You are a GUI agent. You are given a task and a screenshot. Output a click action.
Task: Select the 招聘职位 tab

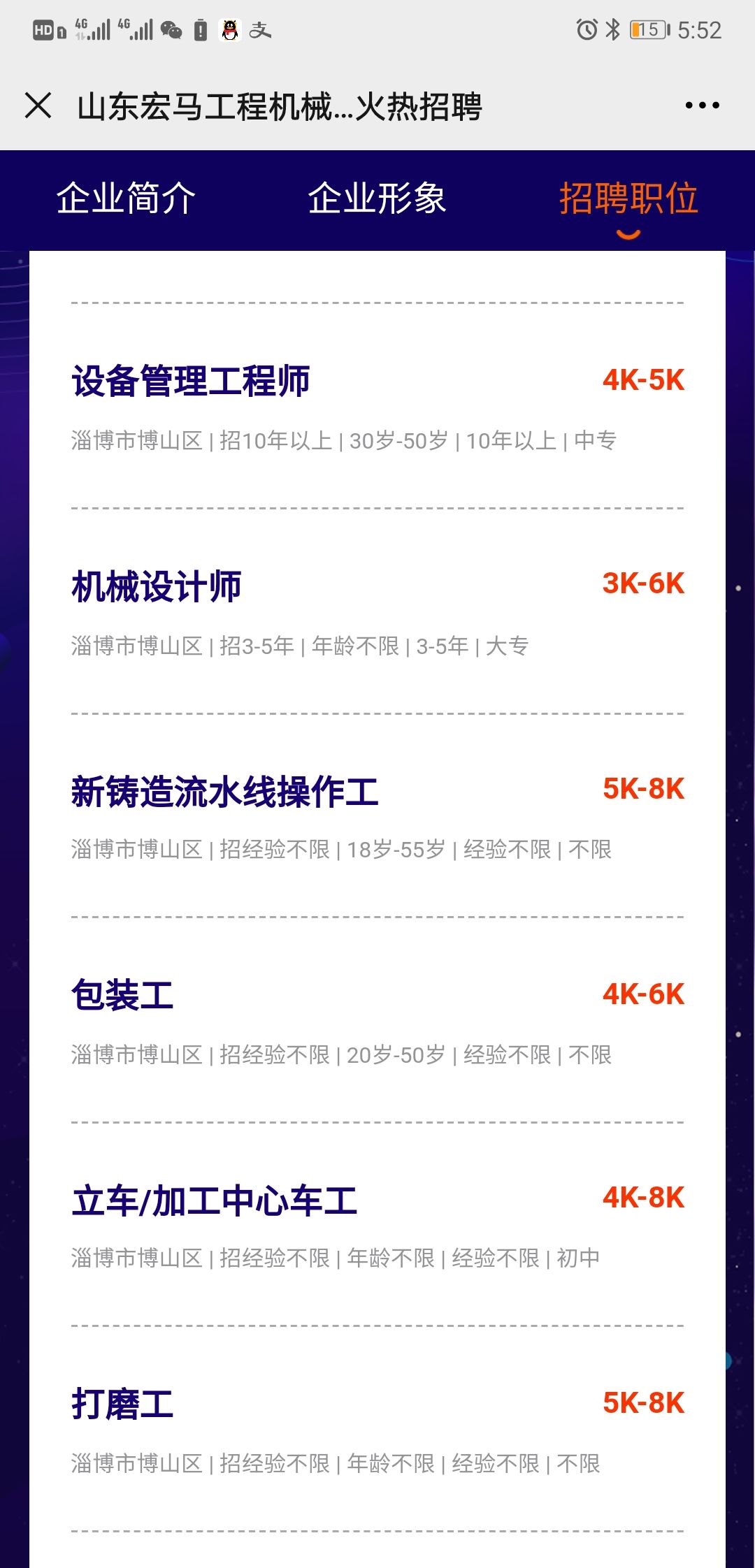pos(628,198)
